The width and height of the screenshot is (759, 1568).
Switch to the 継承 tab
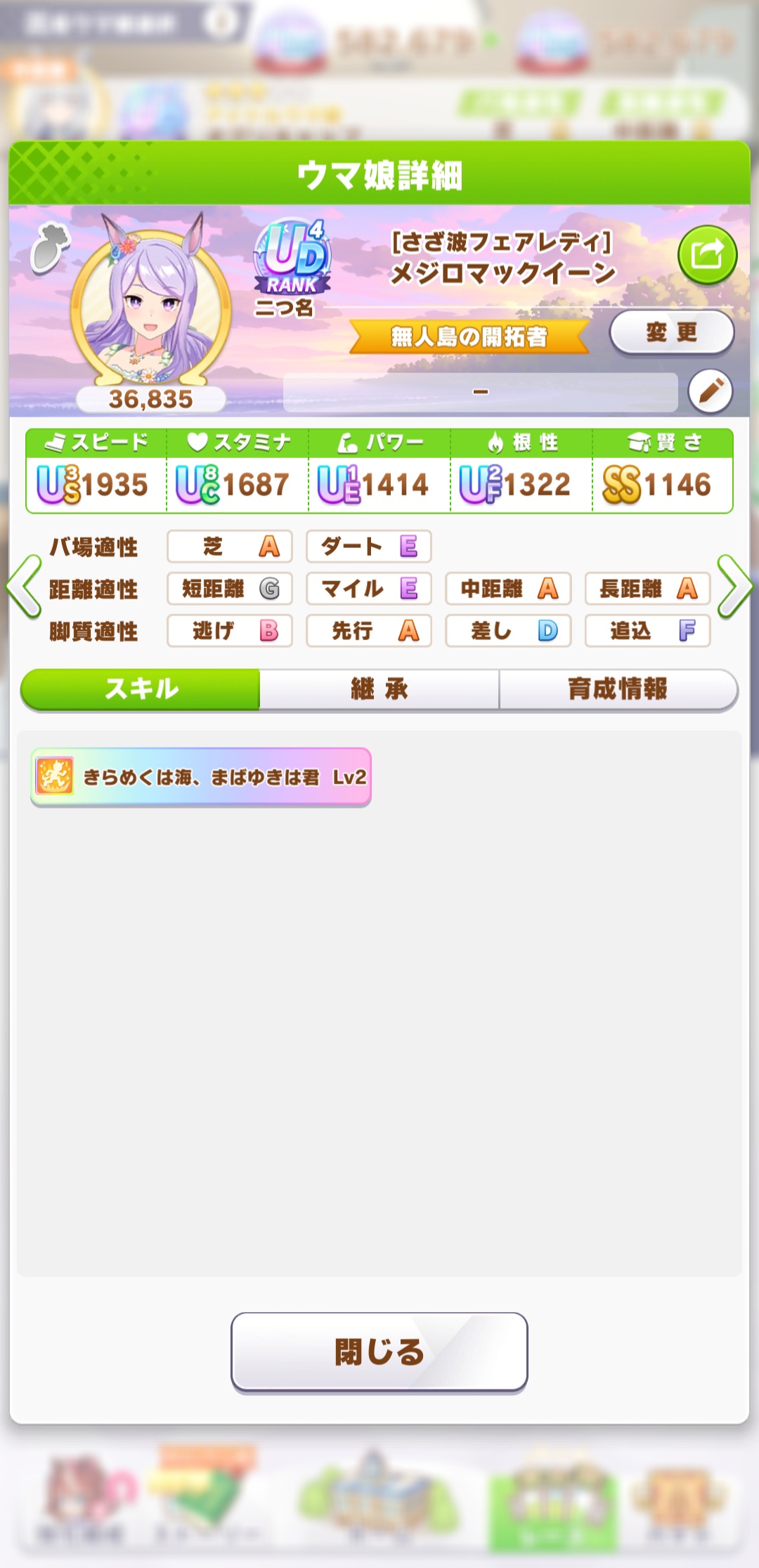(x=379, y=689)
